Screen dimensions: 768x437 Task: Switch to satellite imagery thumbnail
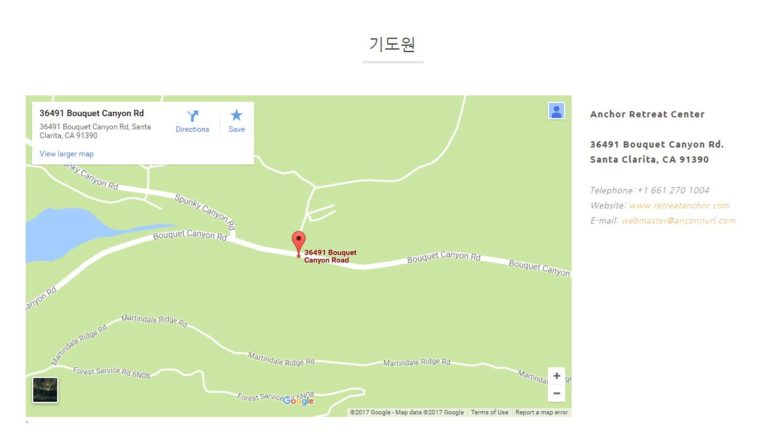pos(45,390)
